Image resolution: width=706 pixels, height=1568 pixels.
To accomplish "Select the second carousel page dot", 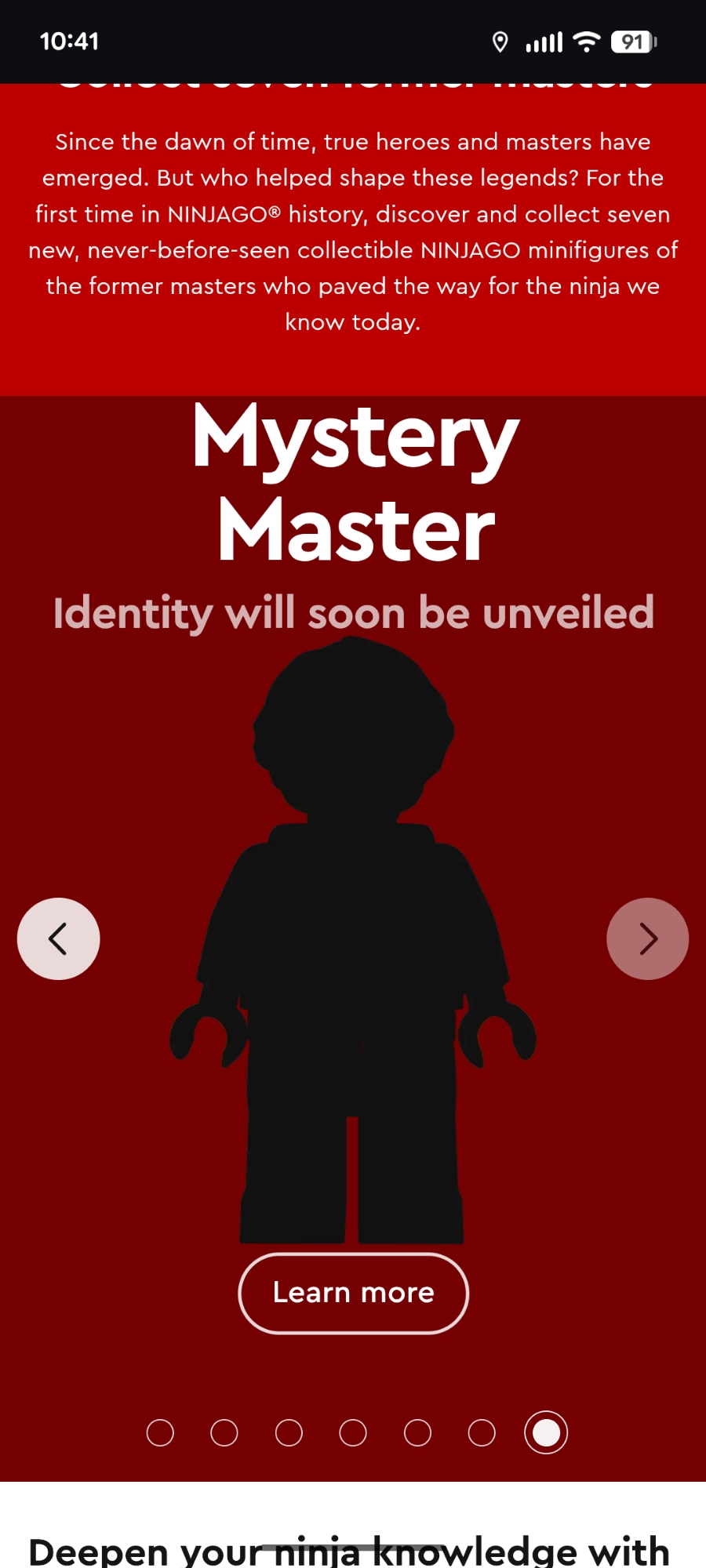I will click(224, 1432).
